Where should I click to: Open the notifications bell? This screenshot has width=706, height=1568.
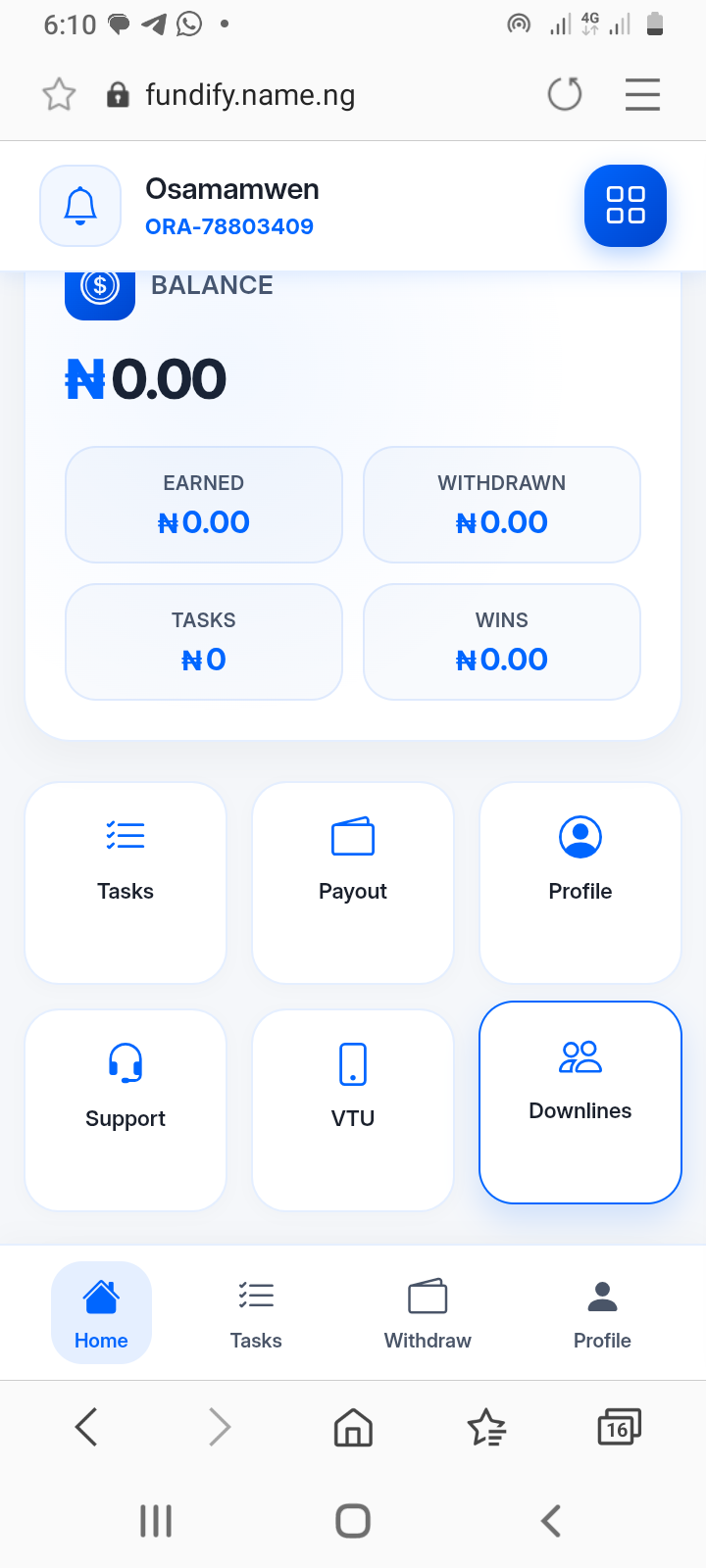pyautogui.click(x=80, y=206)
